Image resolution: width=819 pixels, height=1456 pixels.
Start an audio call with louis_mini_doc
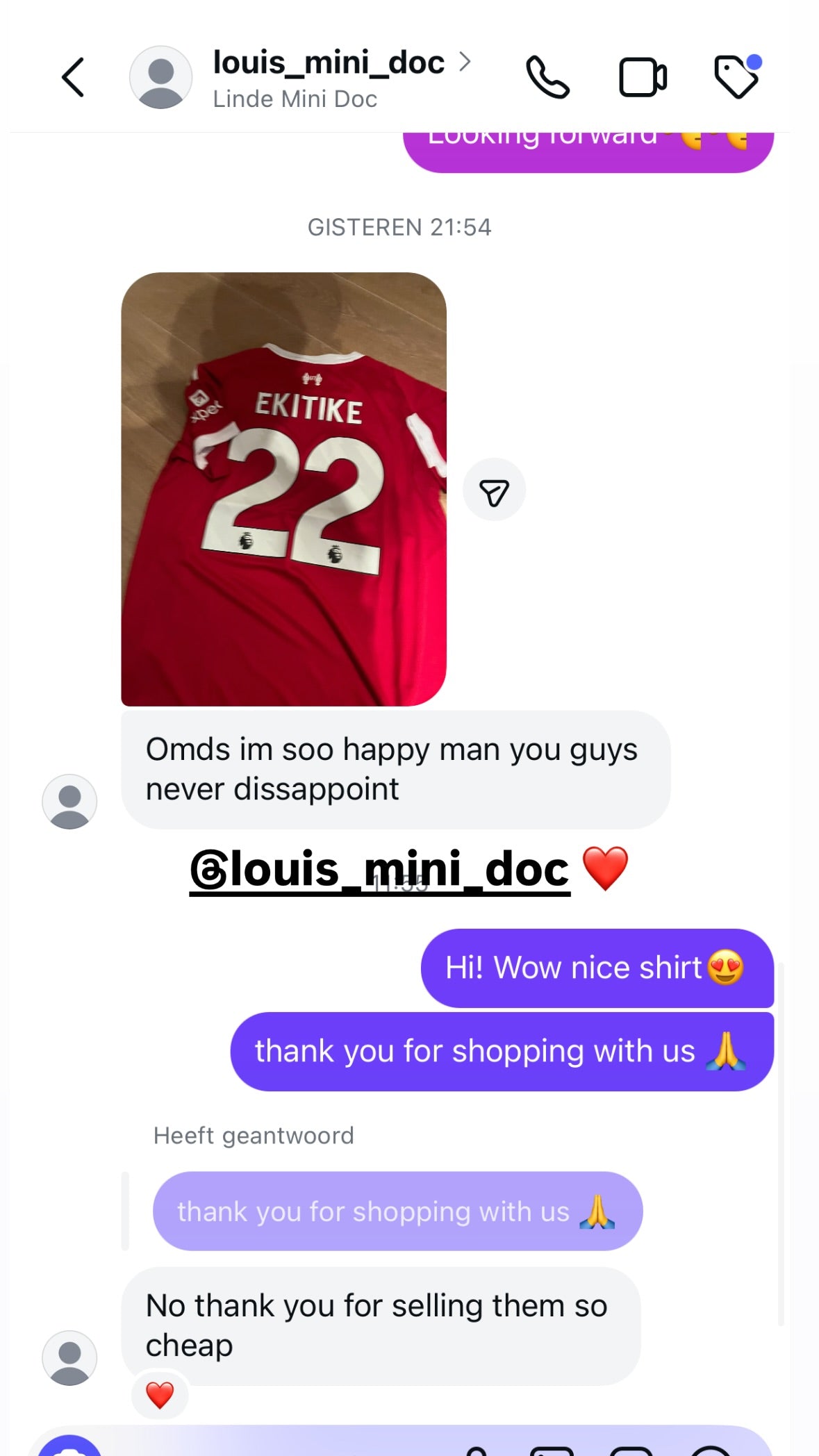click(547, 77)
